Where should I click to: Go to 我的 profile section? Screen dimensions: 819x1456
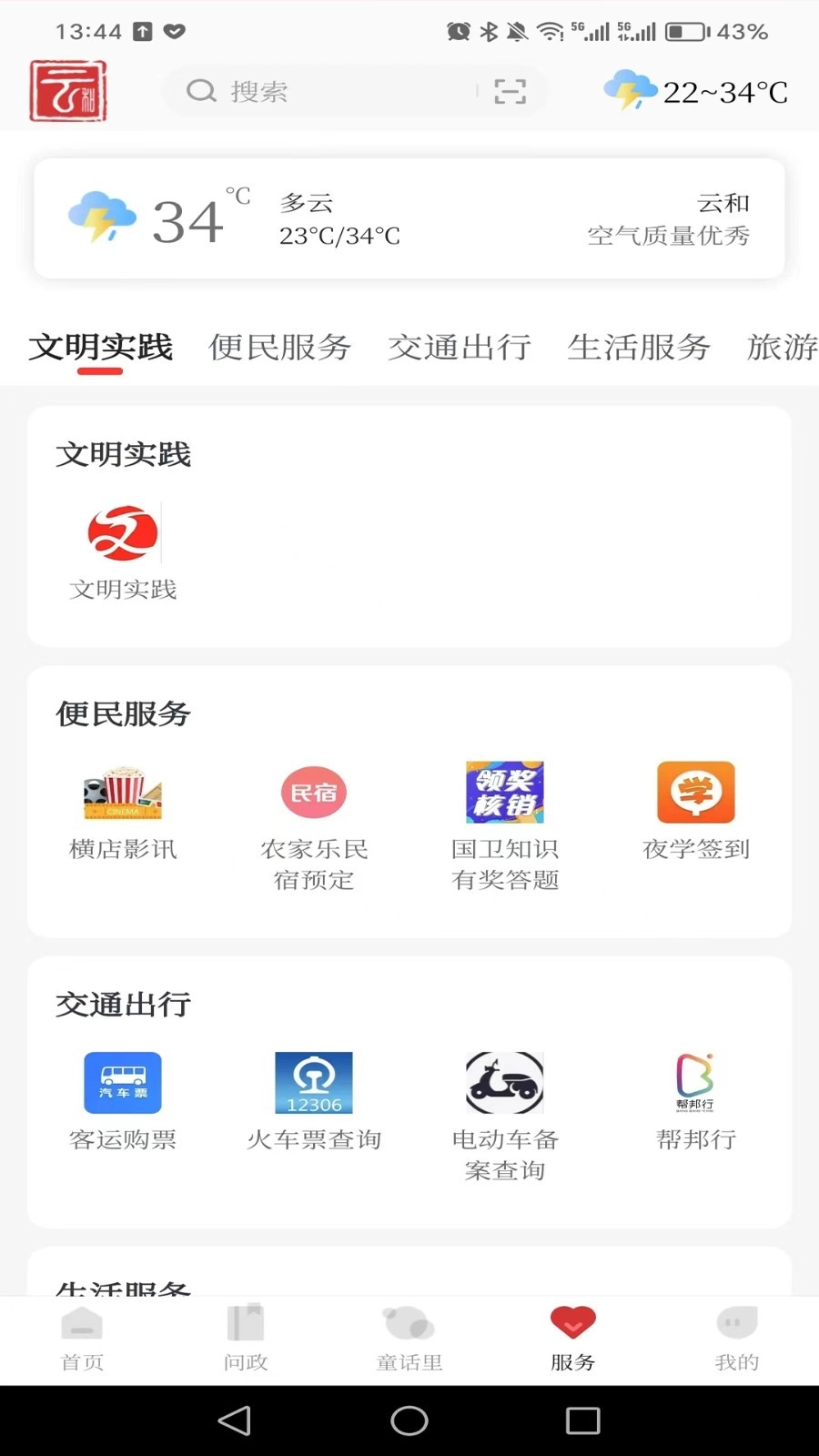click(736, 1338)
